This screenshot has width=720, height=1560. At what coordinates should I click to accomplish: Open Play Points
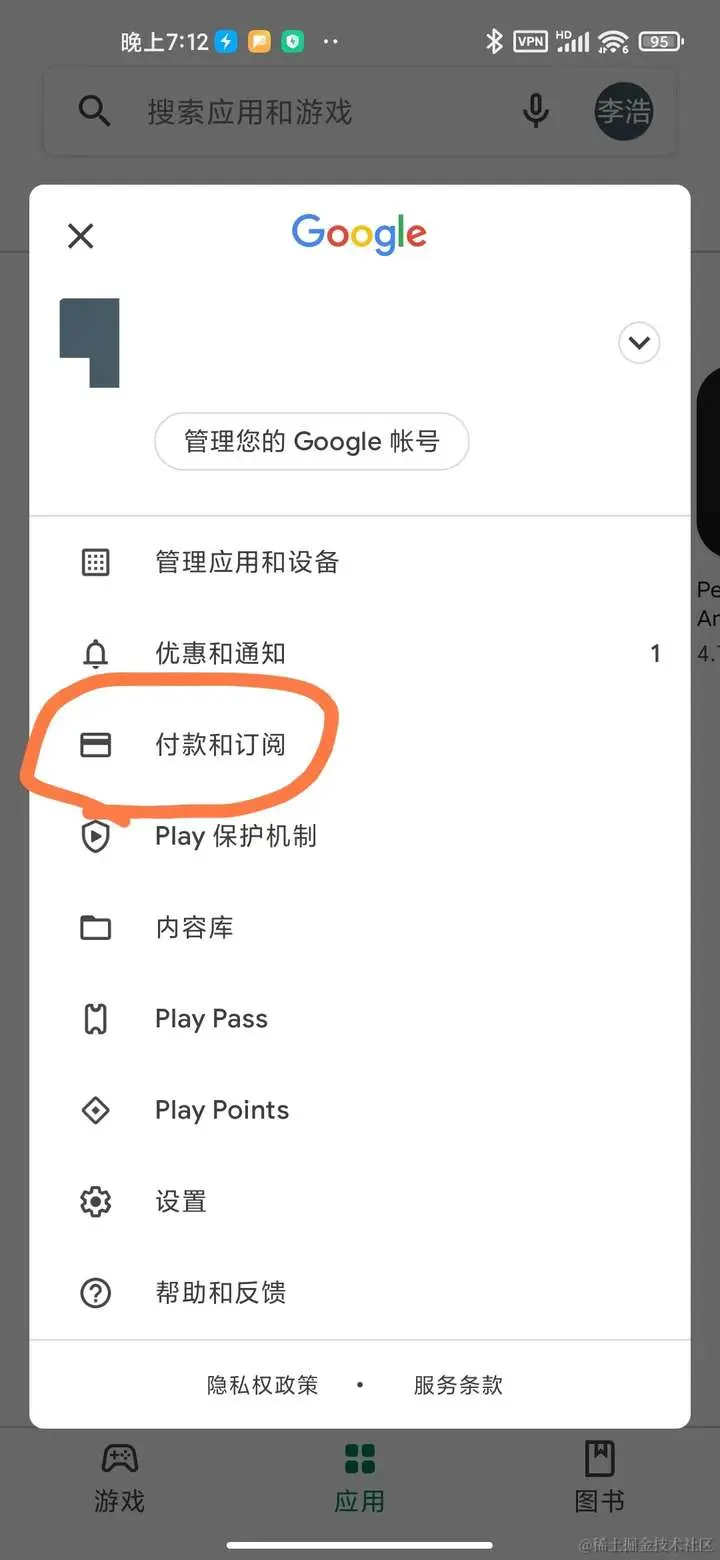[x=221, y=1110]
